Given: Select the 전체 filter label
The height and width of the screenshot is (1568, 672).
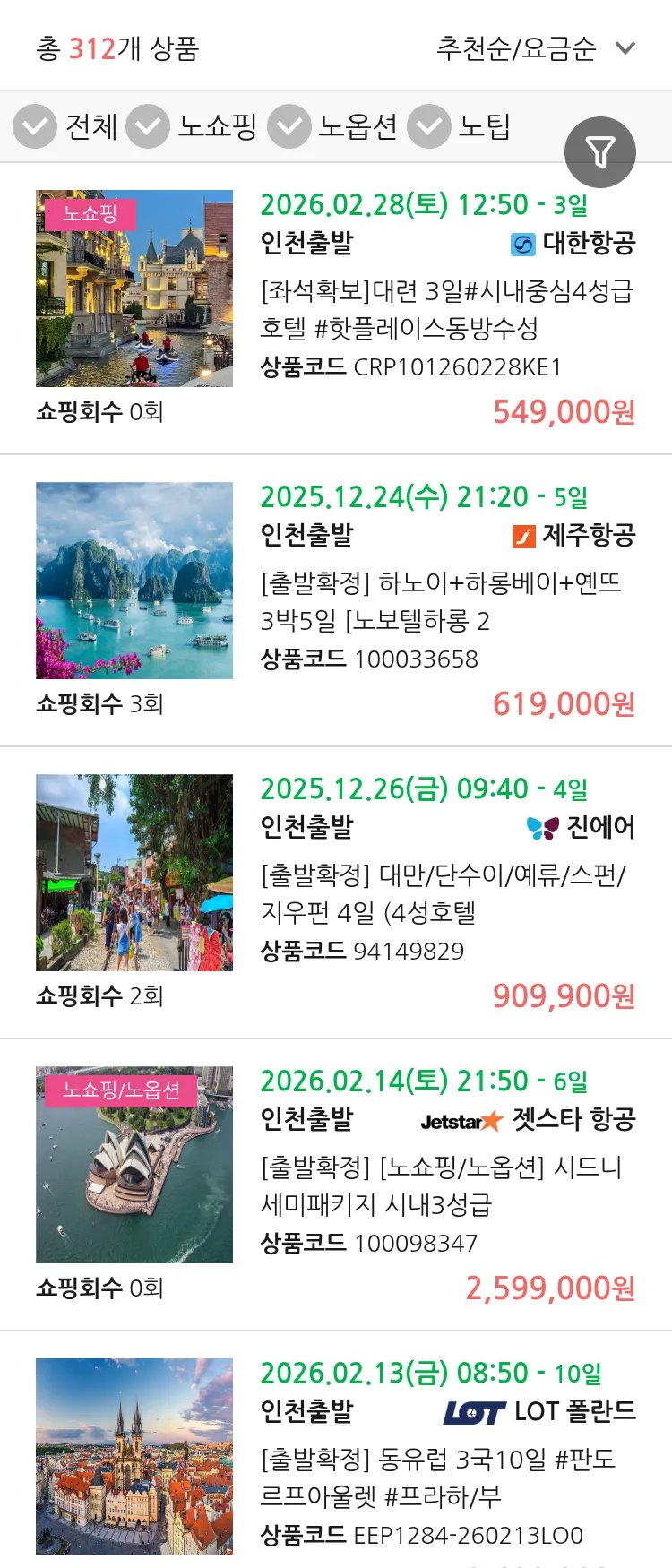Looking at the screenshot, I should [x=92, y=126].
